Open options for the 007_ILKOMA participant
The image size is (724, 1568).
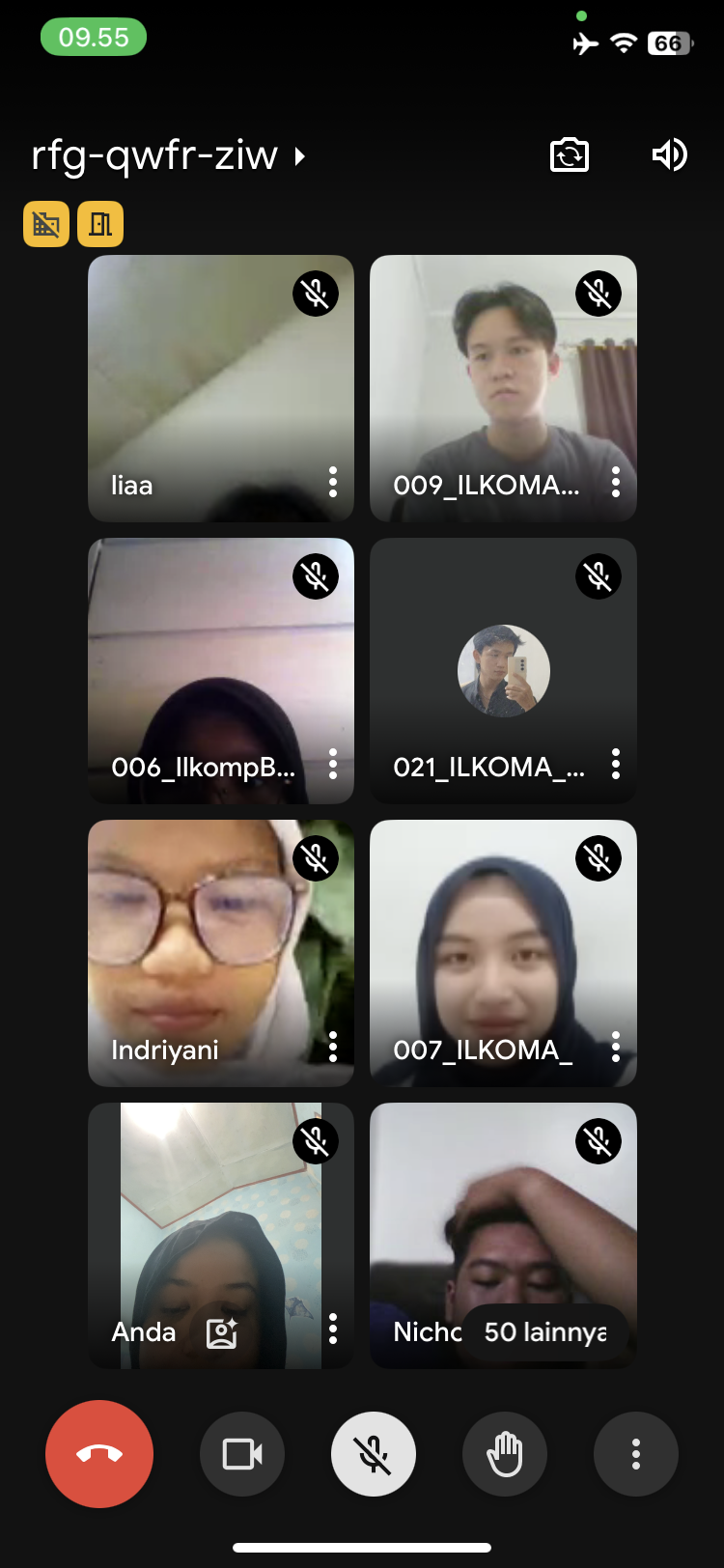click(x=615, y=1047)
